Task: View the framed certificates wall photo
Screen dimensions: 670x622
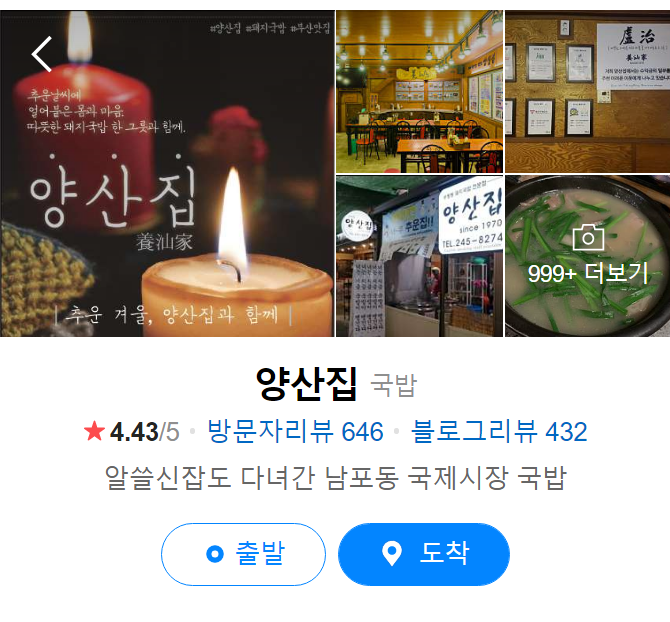Action: click(x=587, y=92)
